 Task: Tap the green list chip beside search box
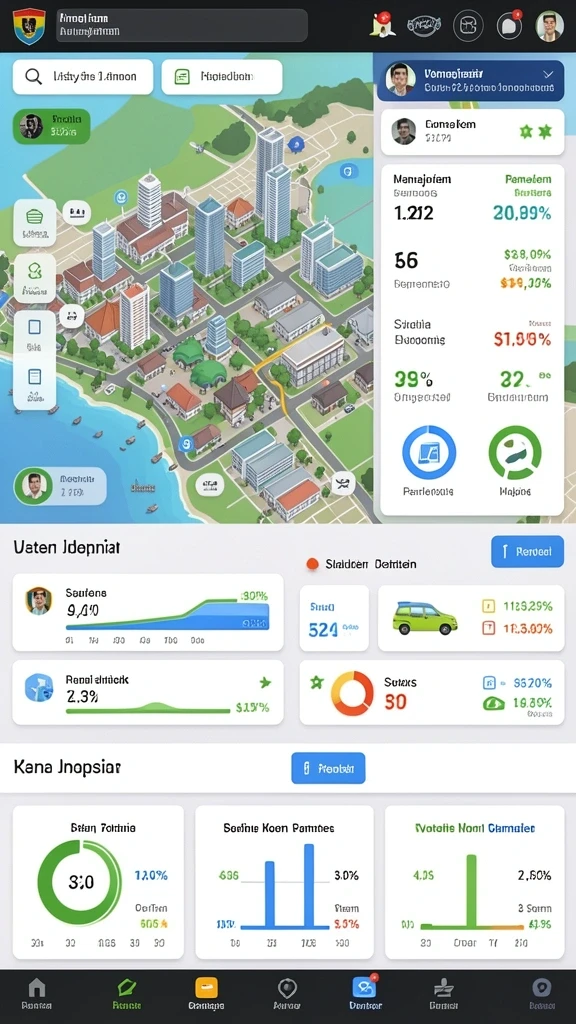(222, 77)
